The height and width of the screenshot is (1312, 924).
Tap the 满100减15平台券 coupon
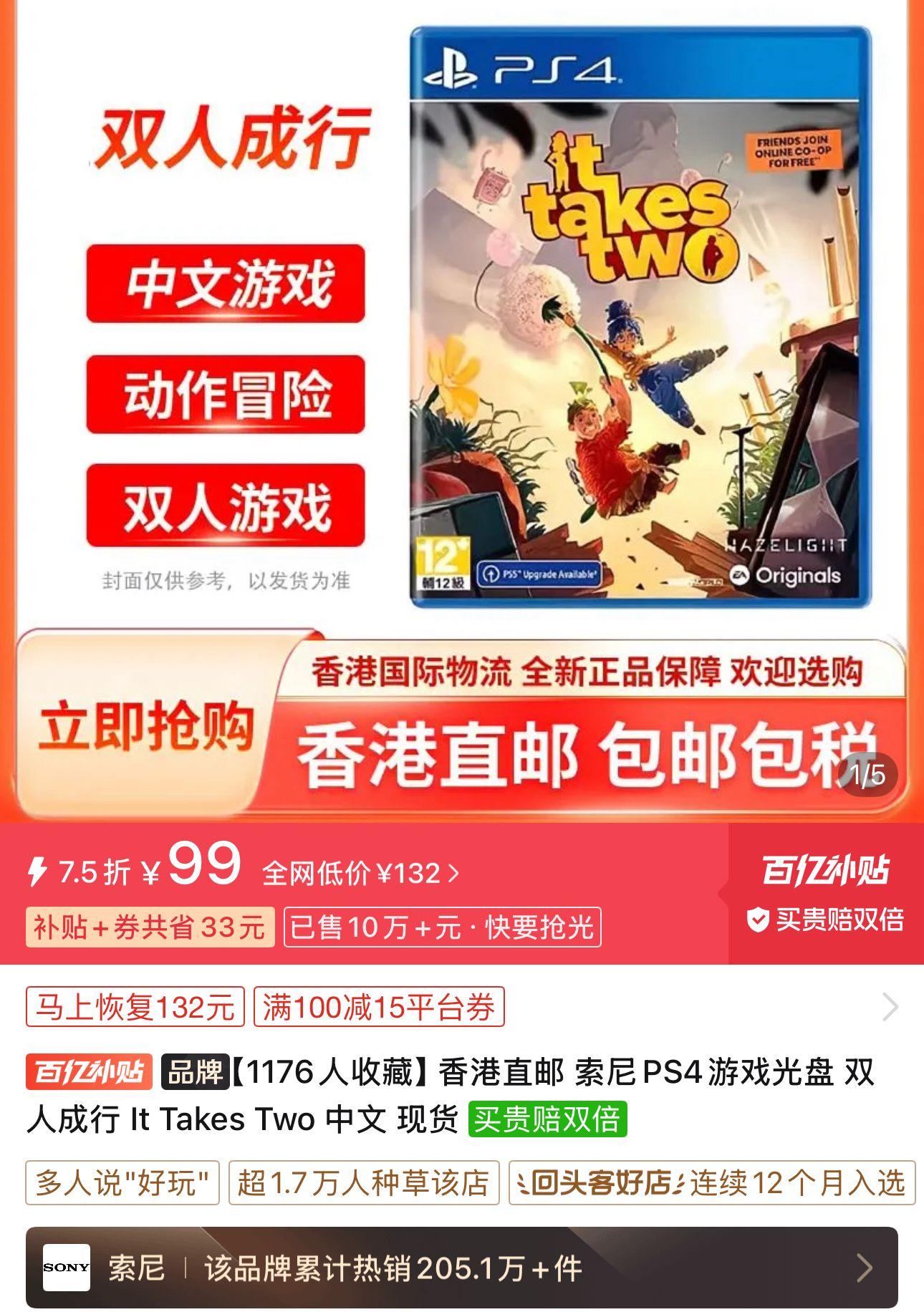pyautogui.click(x=379, y=1007)
